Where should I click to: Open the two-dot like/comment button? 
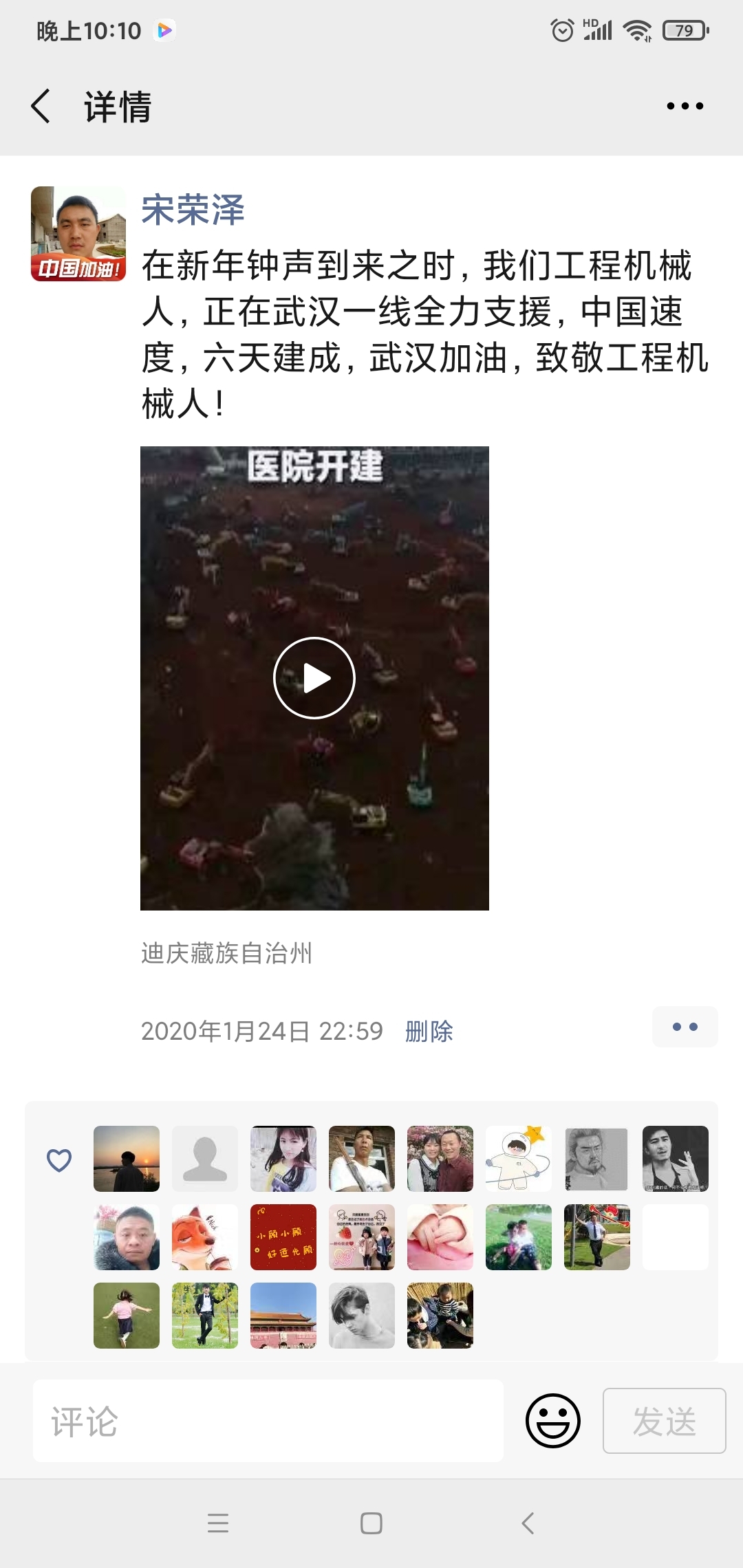(685, 1027)
